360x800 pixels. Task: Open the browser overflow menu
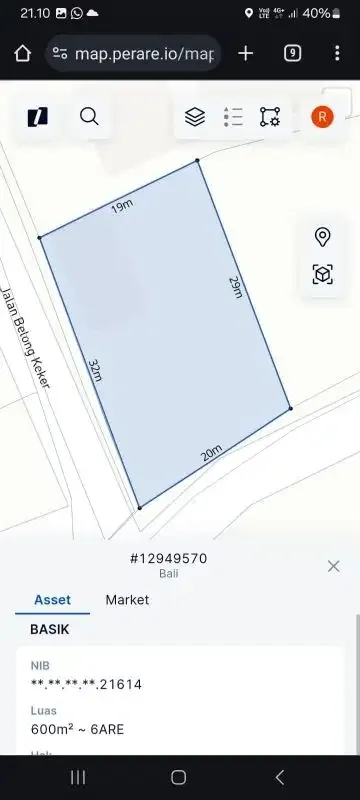337,53
